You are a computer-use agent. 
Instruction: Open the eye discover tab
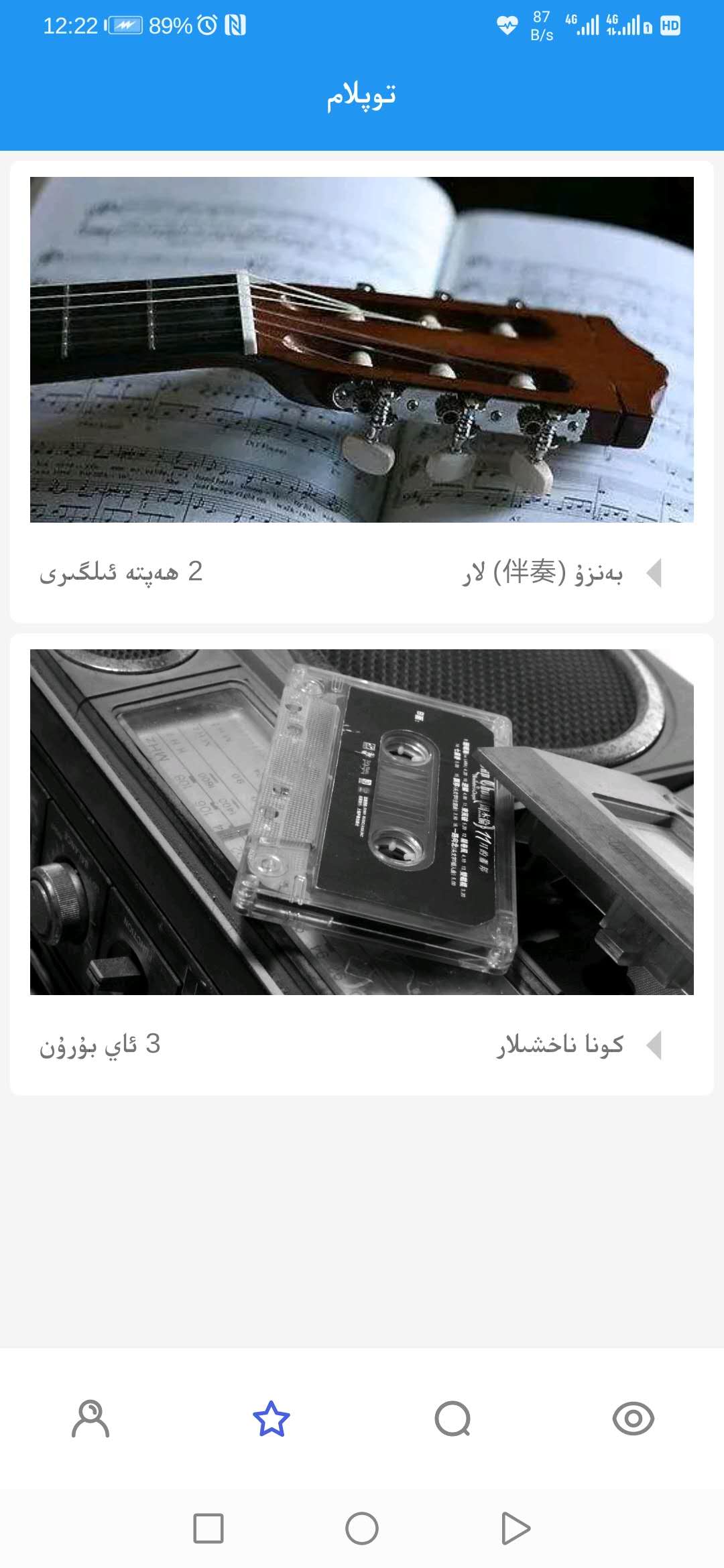633,1419
